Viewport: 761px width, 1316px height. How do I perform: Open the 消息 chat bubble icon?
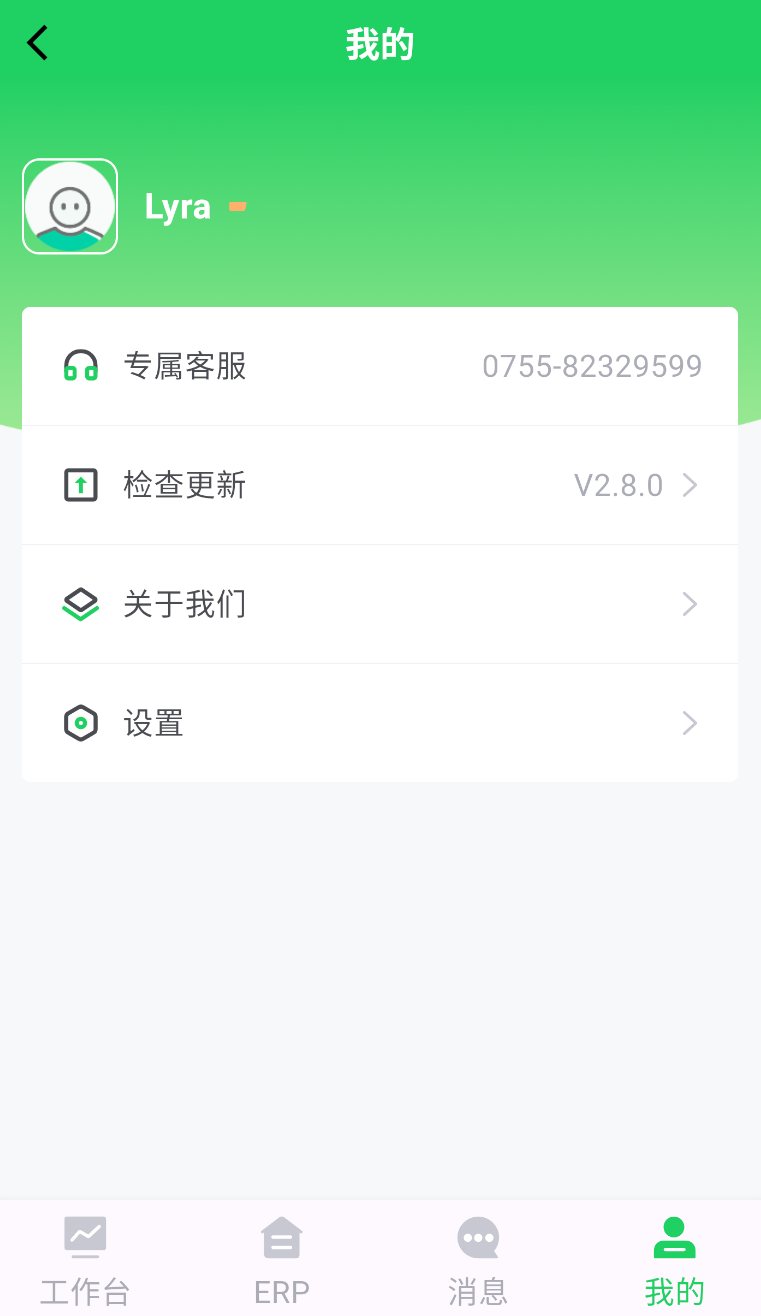[x=478, y=1237]
